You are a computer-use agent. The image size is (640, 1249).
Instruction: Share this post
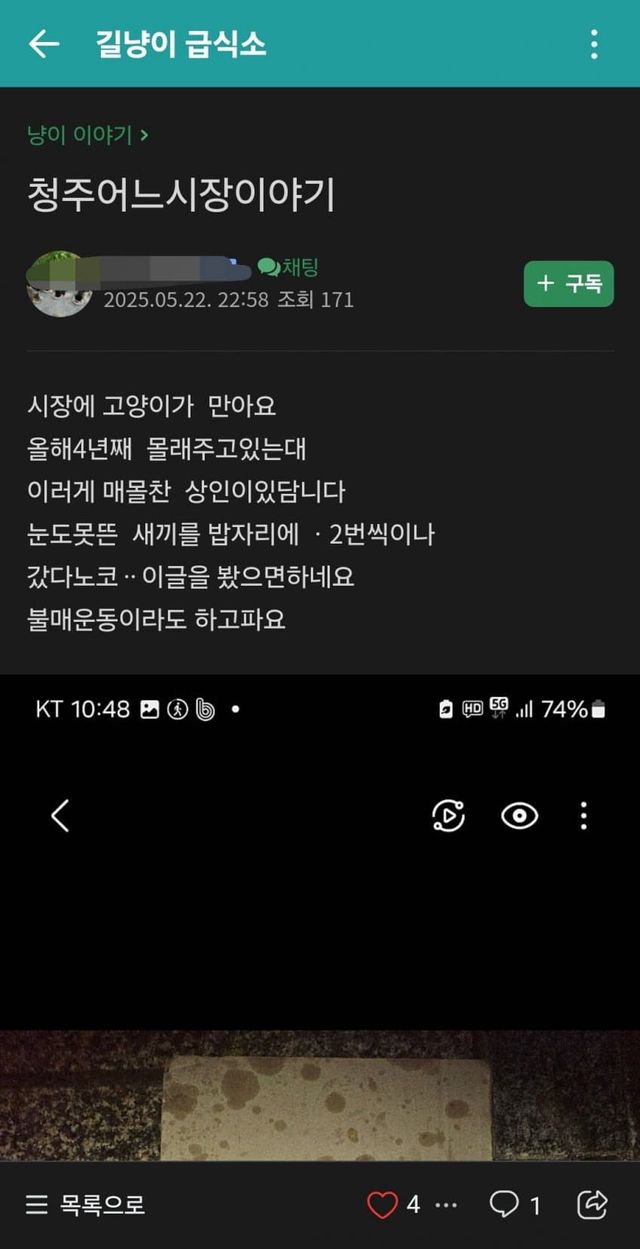593,1205
